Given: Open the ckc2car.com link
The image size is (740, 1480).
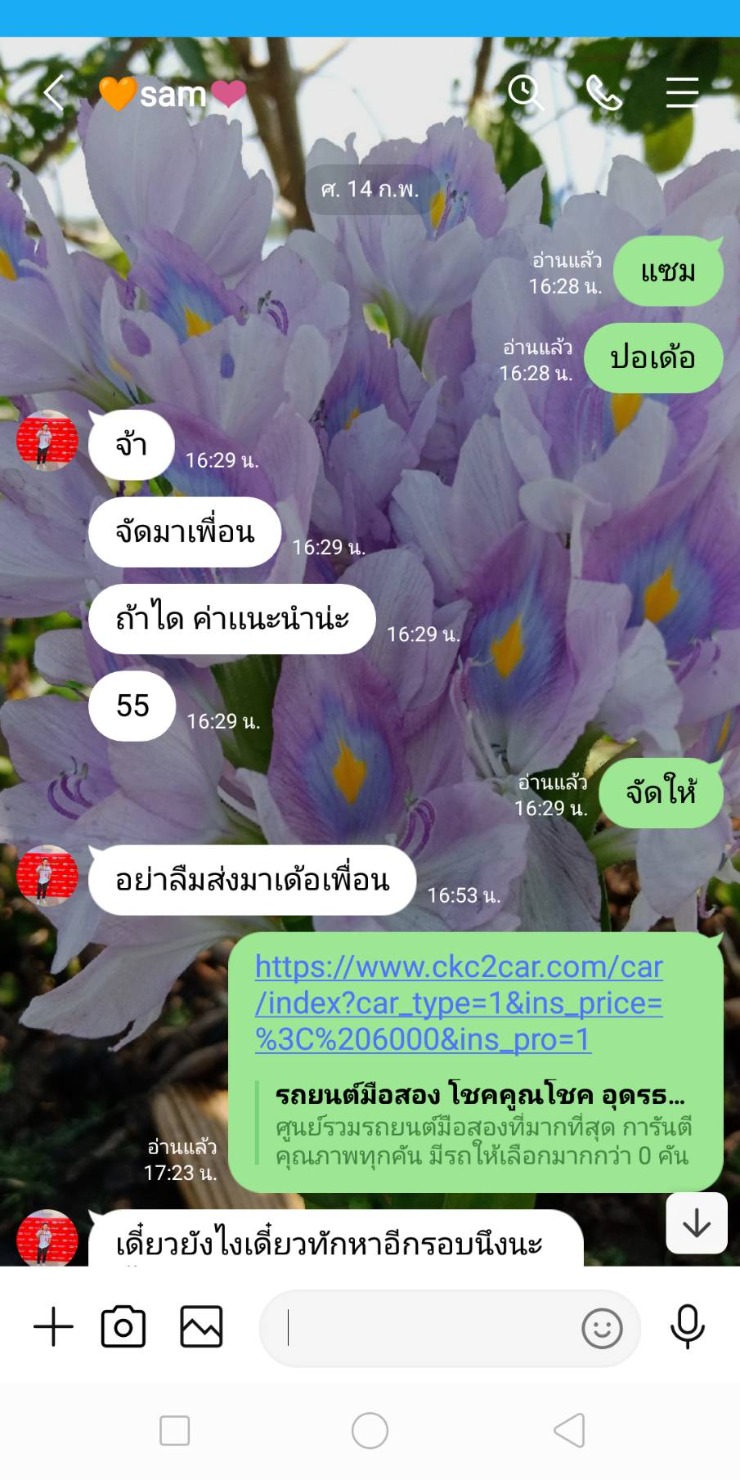Looking at the screenshot, I should 459,1003.
